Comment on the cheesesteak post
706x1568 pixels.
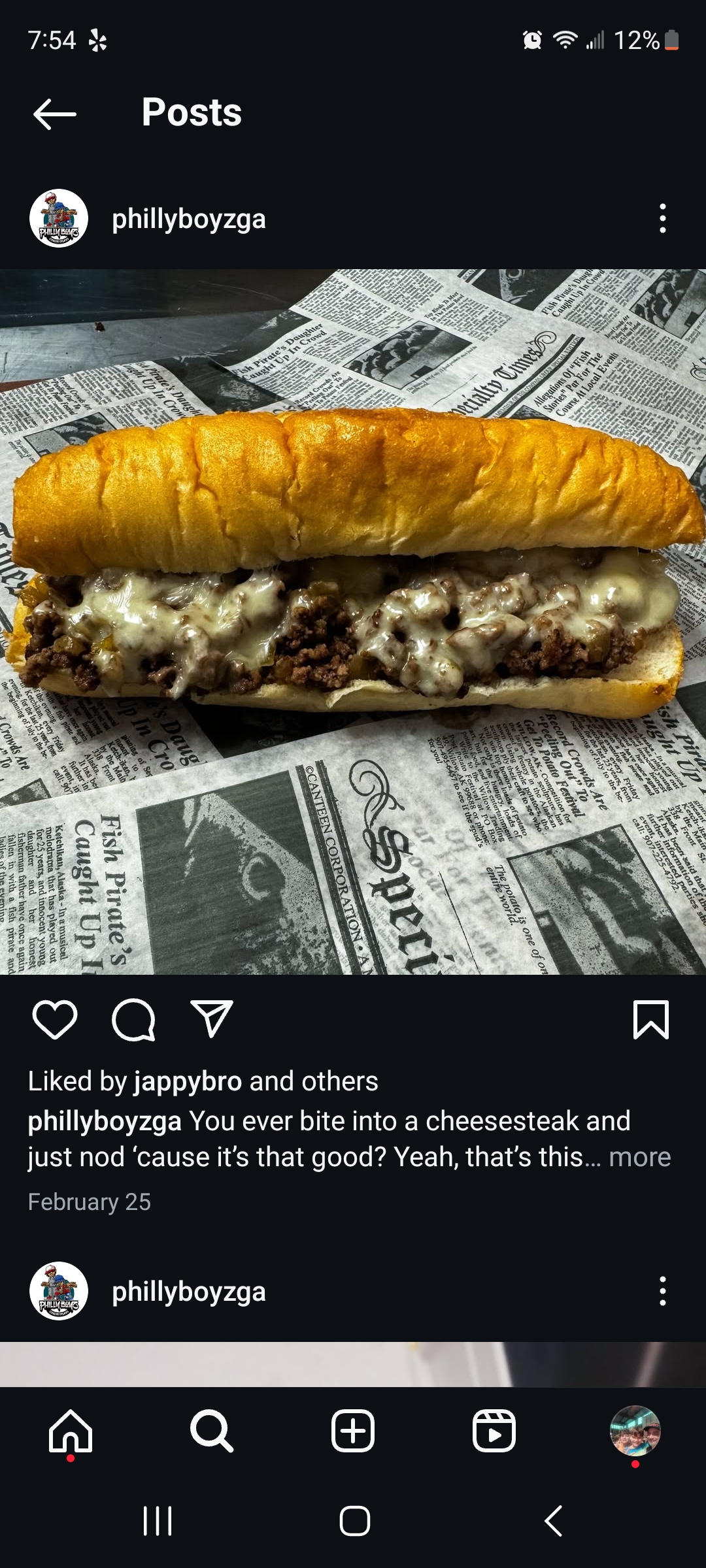pos(133,1019)
